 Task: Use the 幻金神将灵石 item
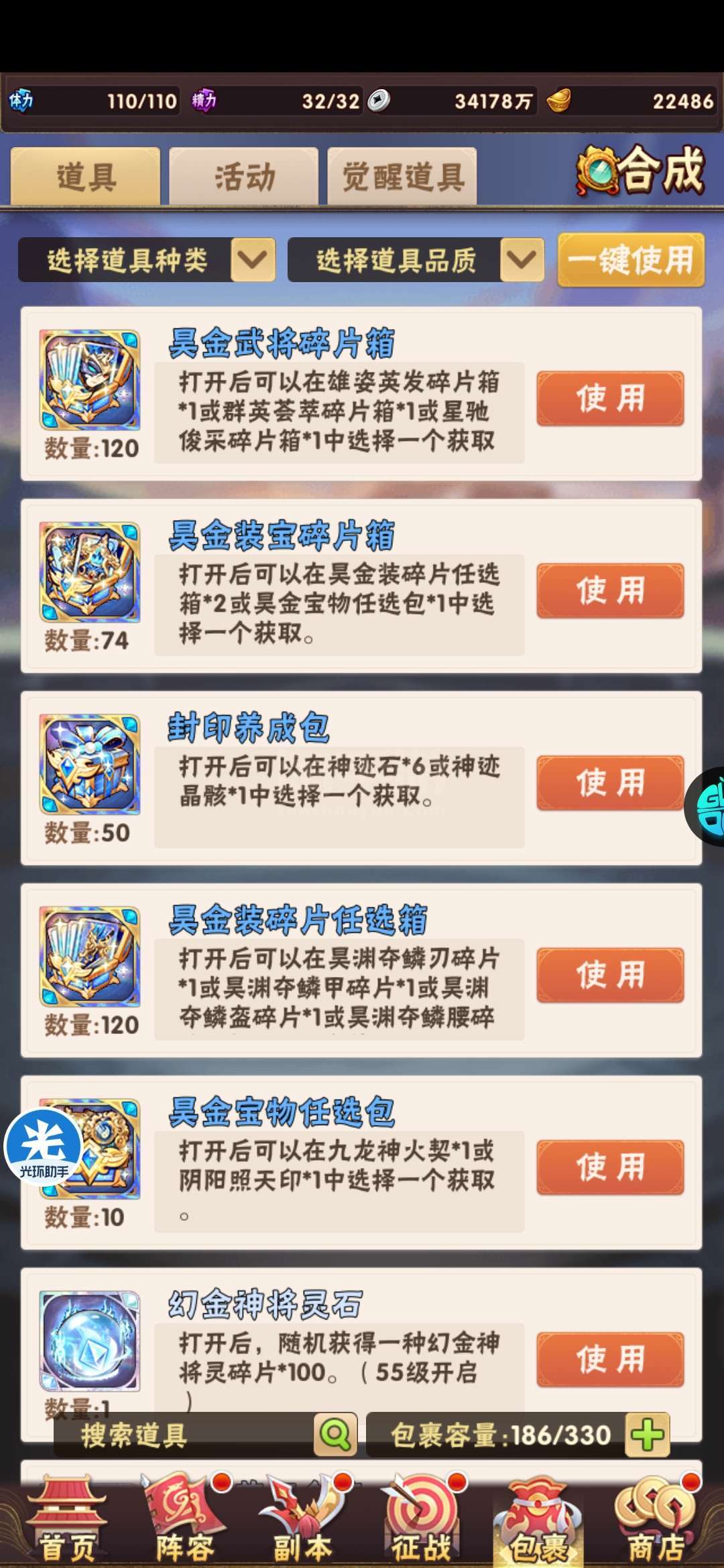[x=610, y=1360]
